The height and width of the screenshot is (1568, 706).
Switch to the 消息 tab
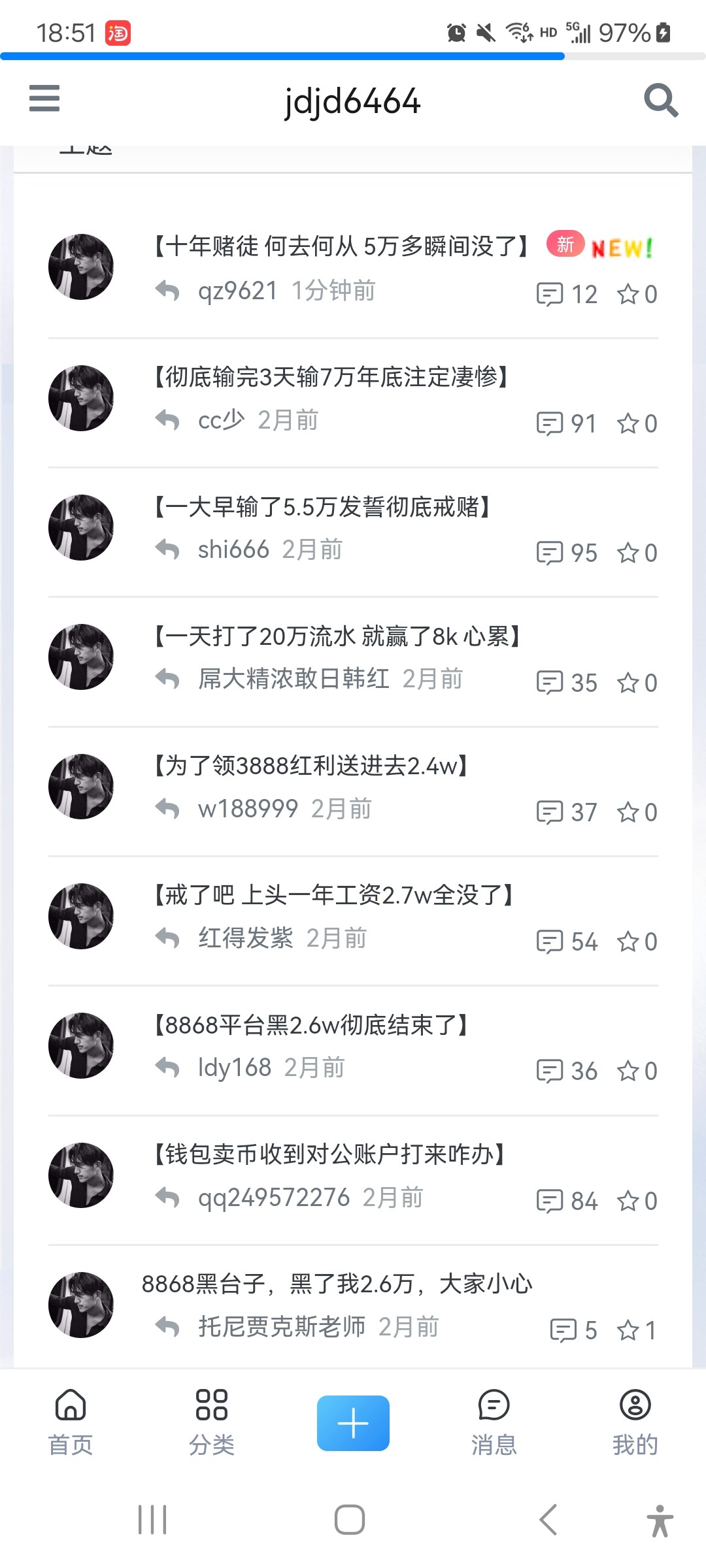point(494,1422)
